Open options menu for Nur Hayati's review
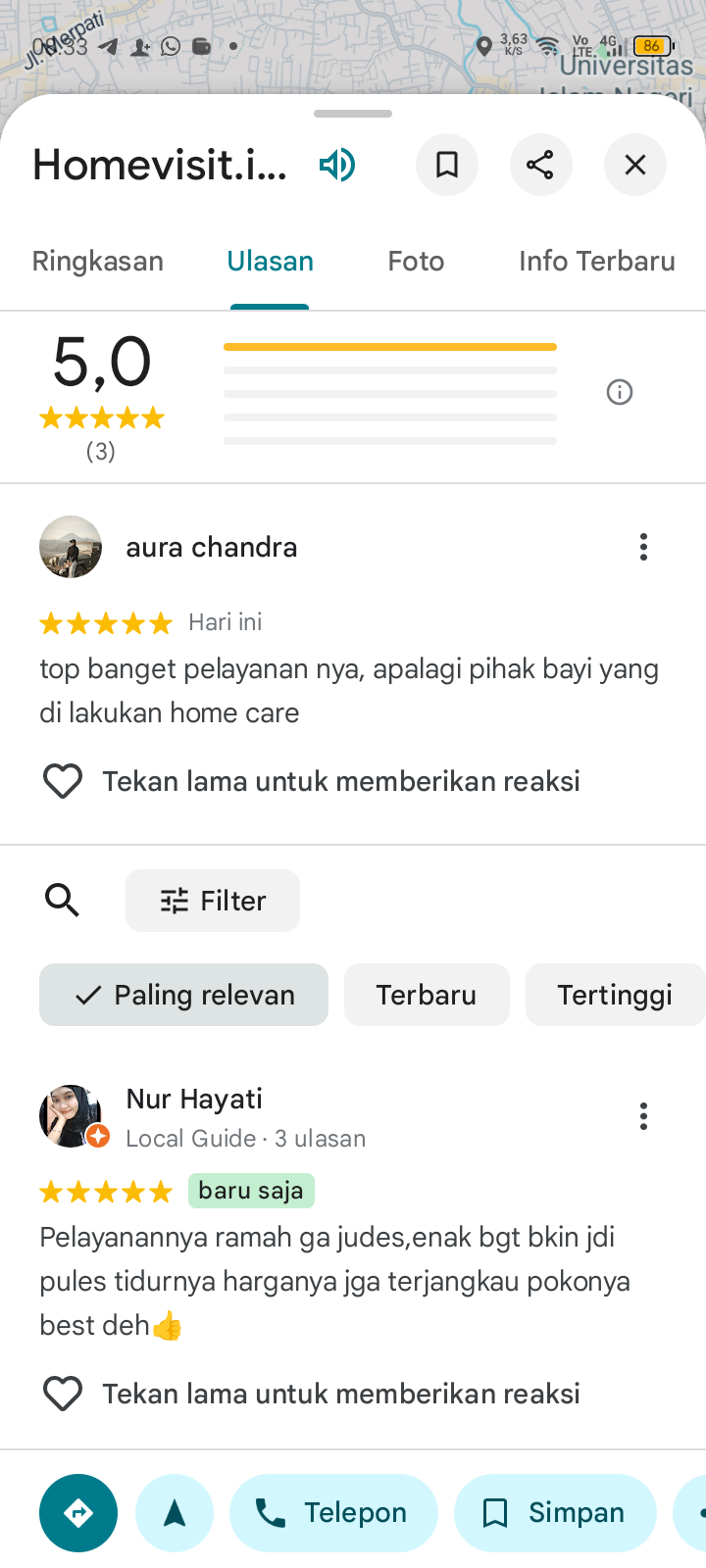 pos(643,1116)
